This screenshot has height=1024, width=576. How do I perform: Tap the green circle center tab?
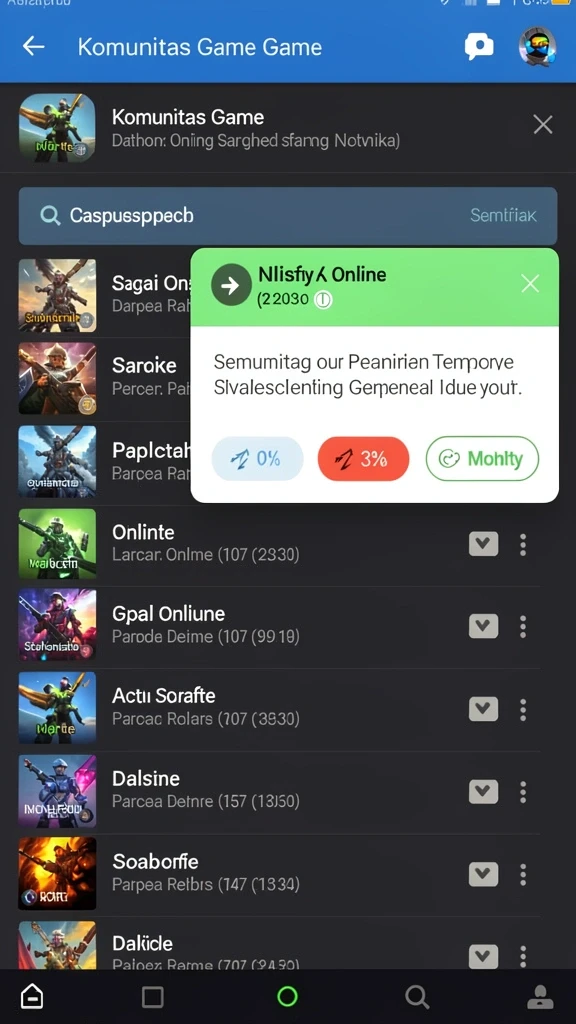[x=287, y=996]
